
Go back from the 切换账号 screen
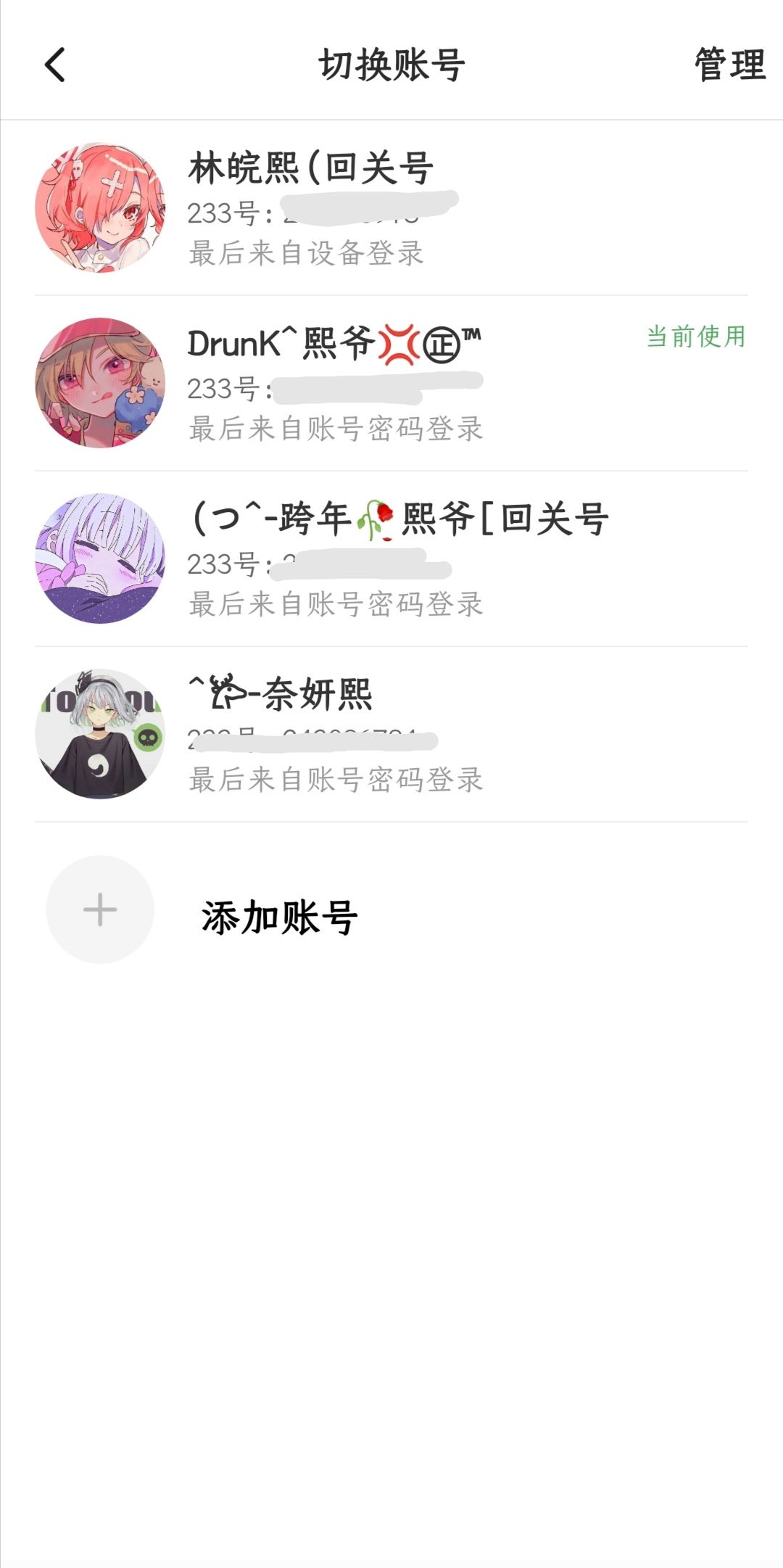pyautogui.click(x=55, y=65)
